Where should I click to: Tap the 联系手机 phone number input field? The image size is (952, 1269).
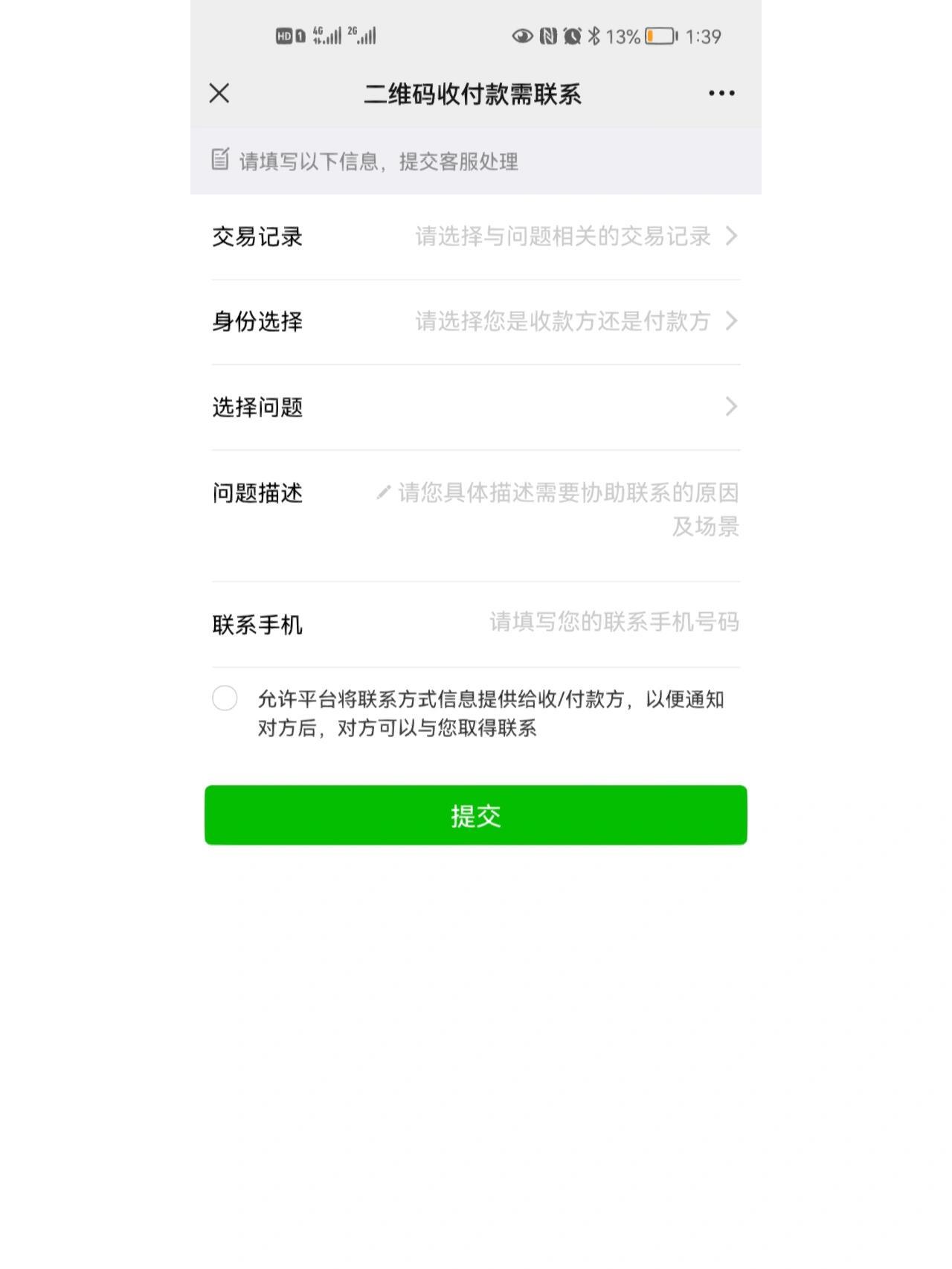coord(614,623)
